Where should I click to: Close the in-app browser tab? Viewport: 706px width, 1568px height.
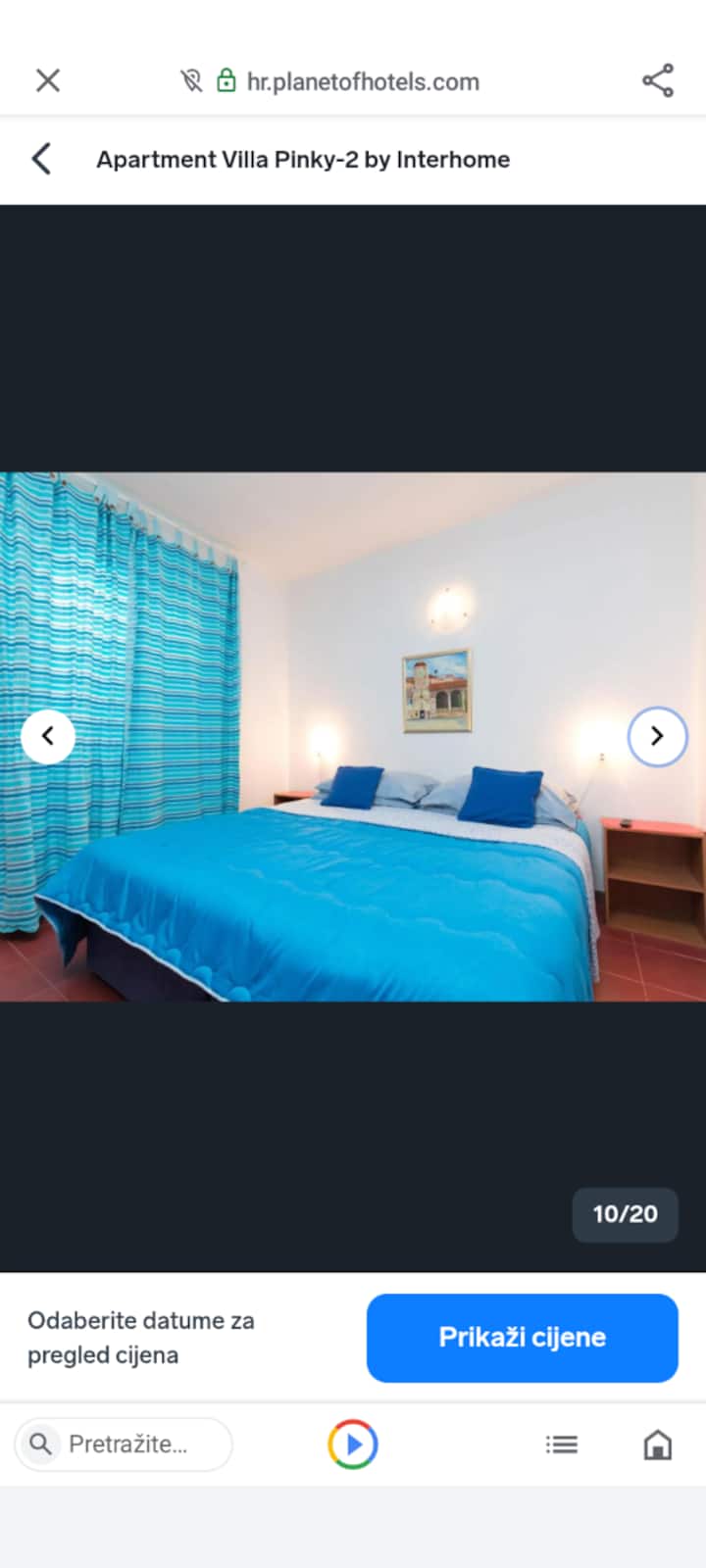[48, 80]
